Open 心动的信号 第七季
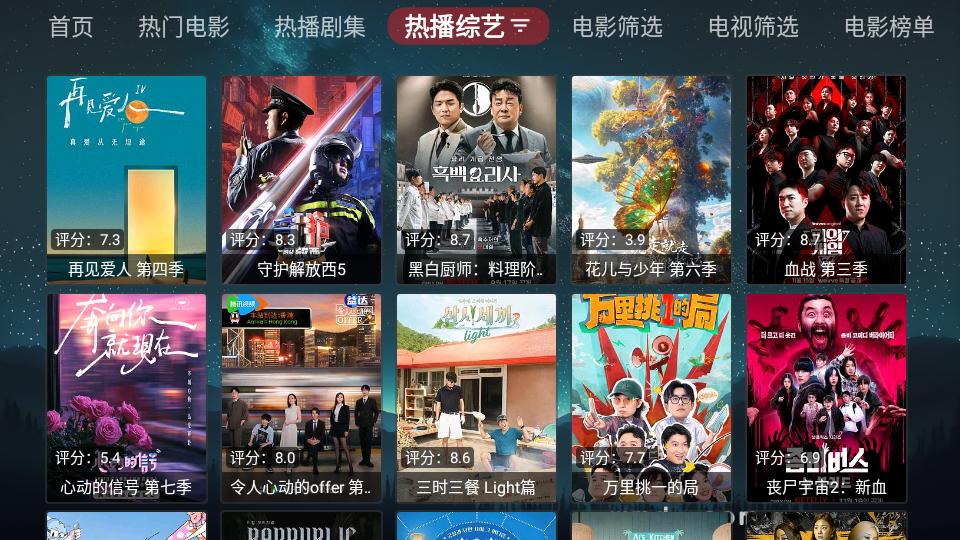Screen dimensions: 960x540 (126, 398)
